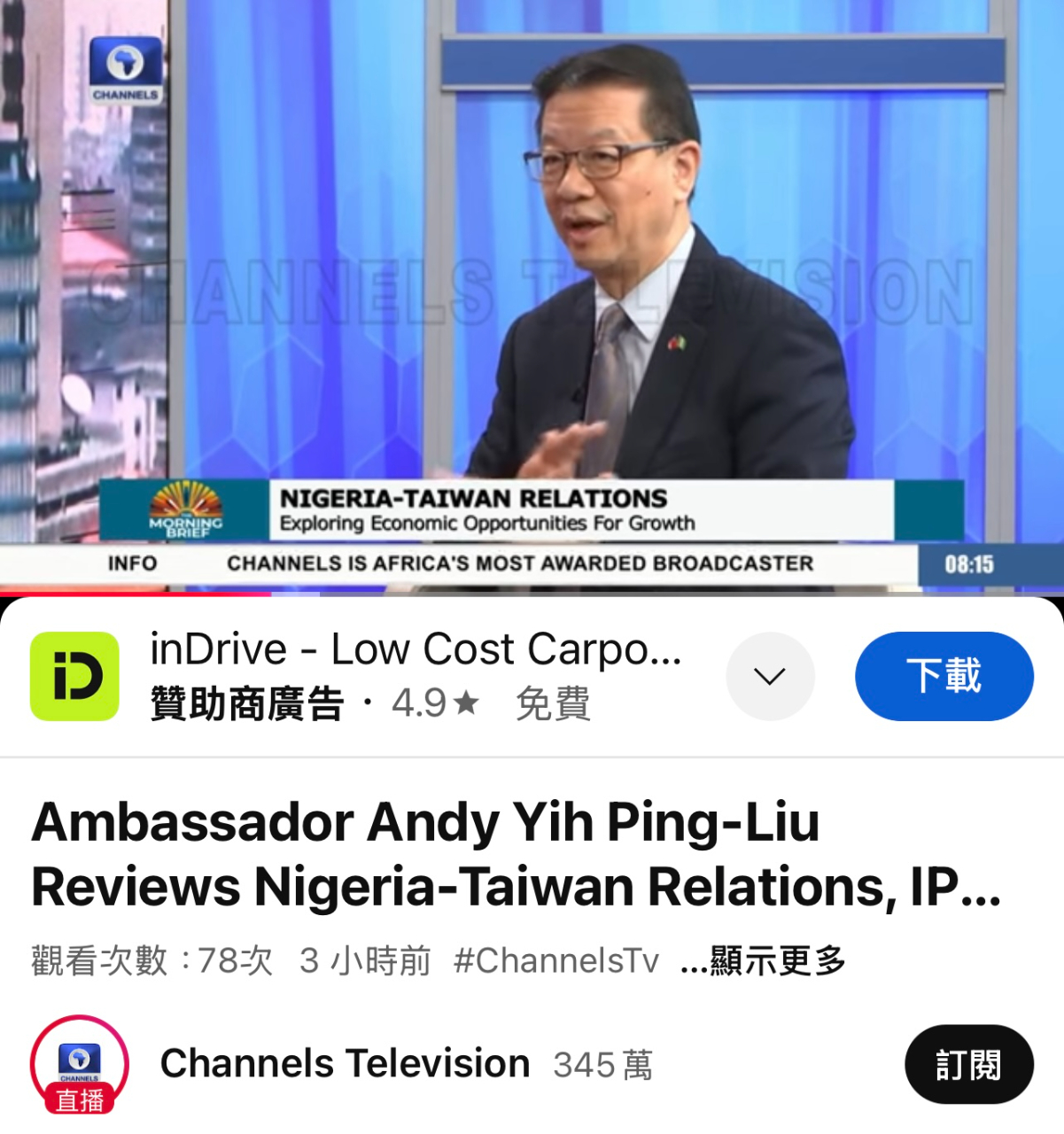Expand the inDrive ad details chevron
Screen dimensions: 1064x1134
[x=769, y=676]
